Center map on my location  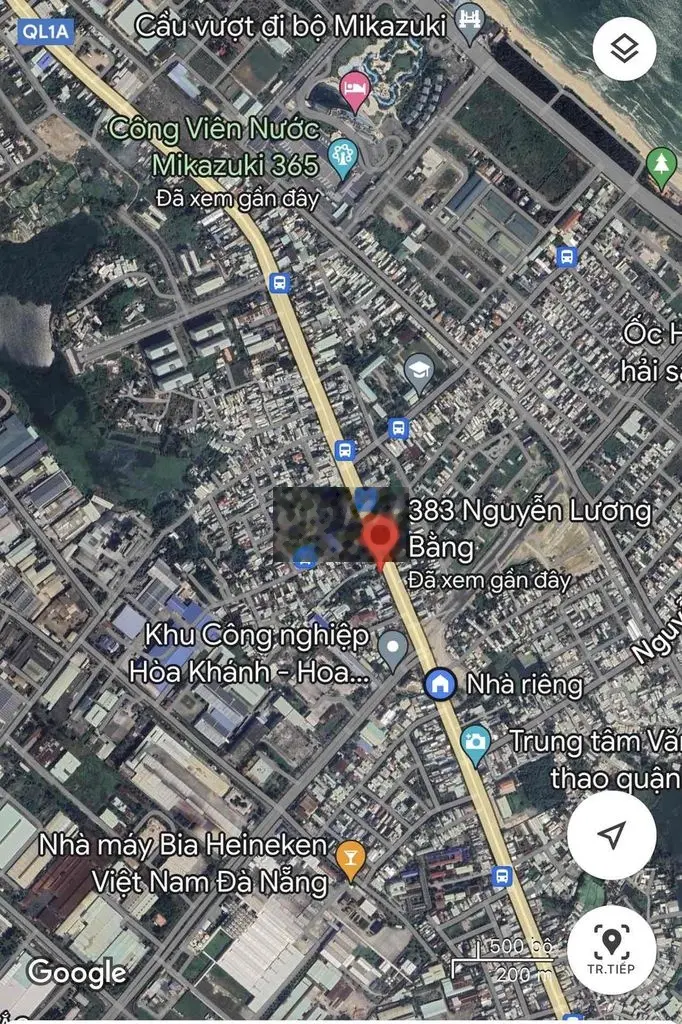pos(611,835)
